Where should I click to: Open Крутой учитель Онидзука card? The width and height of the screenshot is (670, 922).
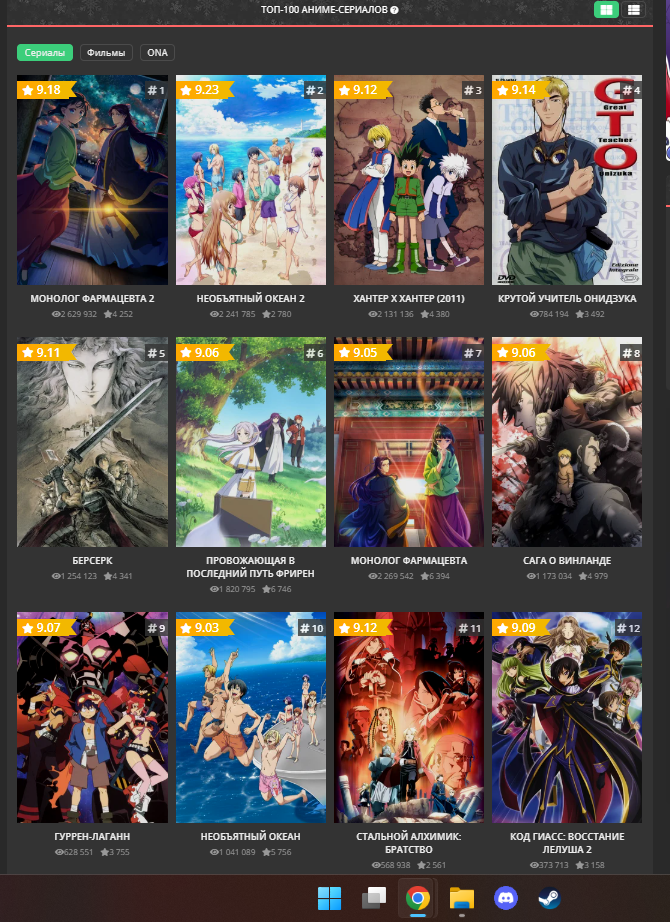(x=566, y=180)
